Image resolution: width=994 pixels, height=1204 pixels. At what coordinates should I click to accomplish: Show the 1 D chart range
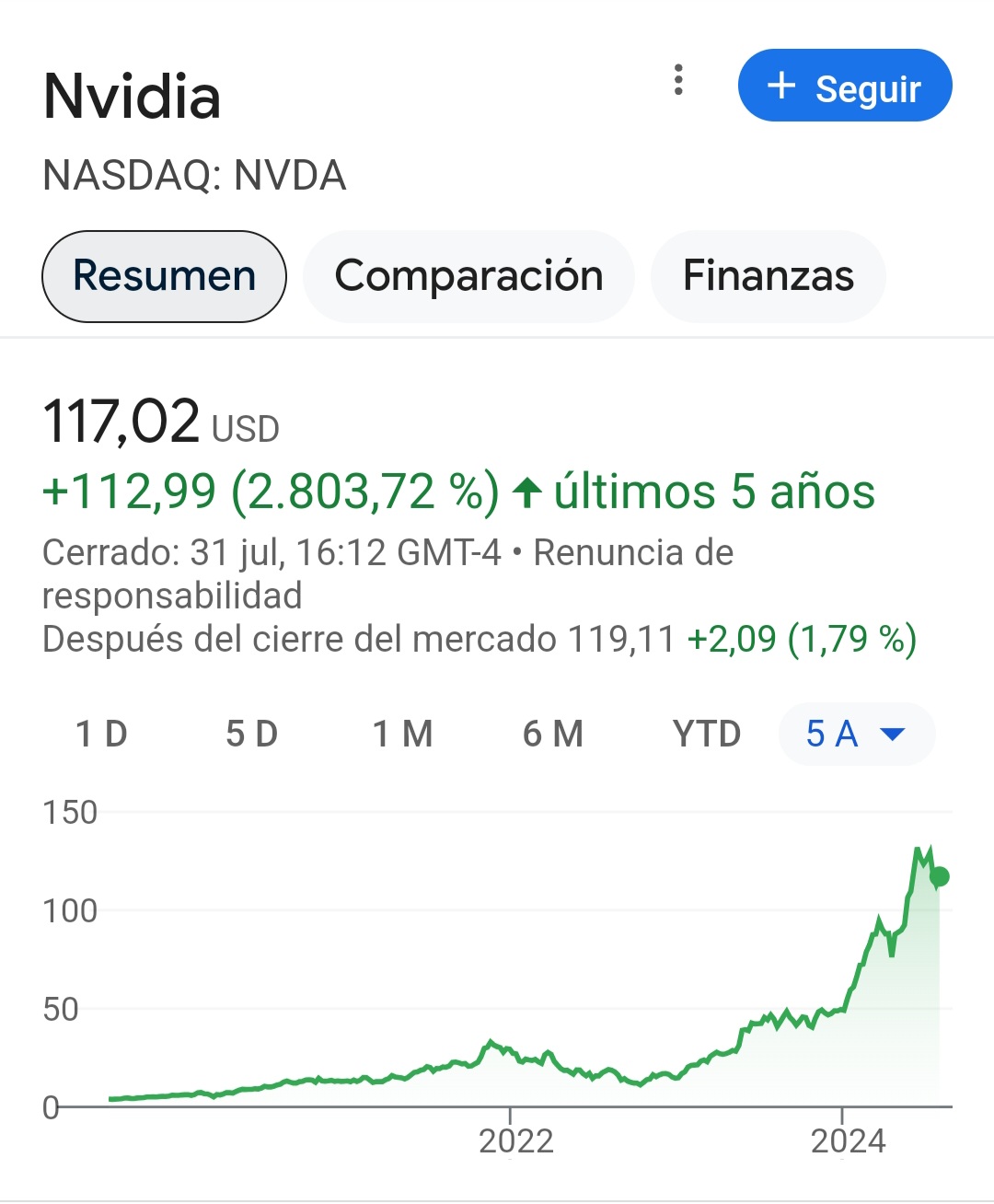[x=101, y=735]
